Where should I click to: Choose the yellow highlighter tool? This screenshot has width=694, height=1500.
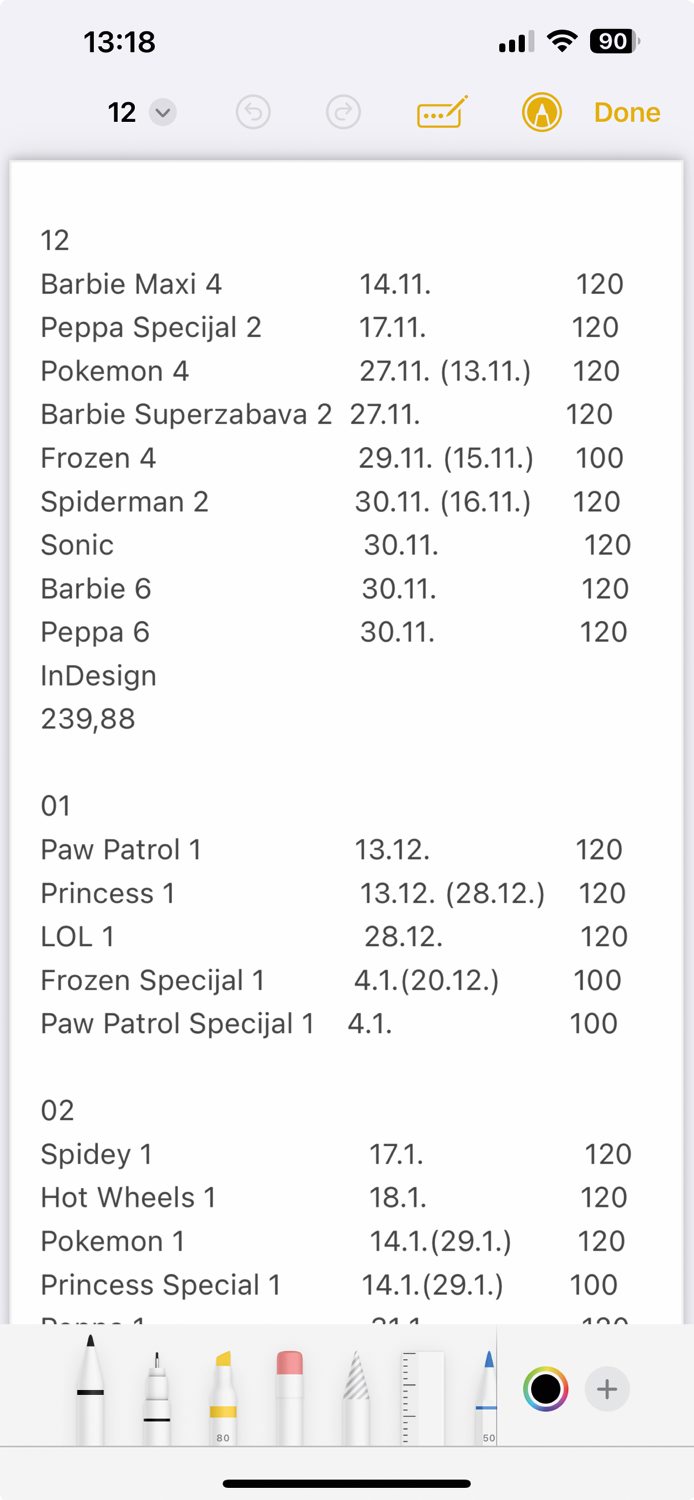[x=222, y=1398]
